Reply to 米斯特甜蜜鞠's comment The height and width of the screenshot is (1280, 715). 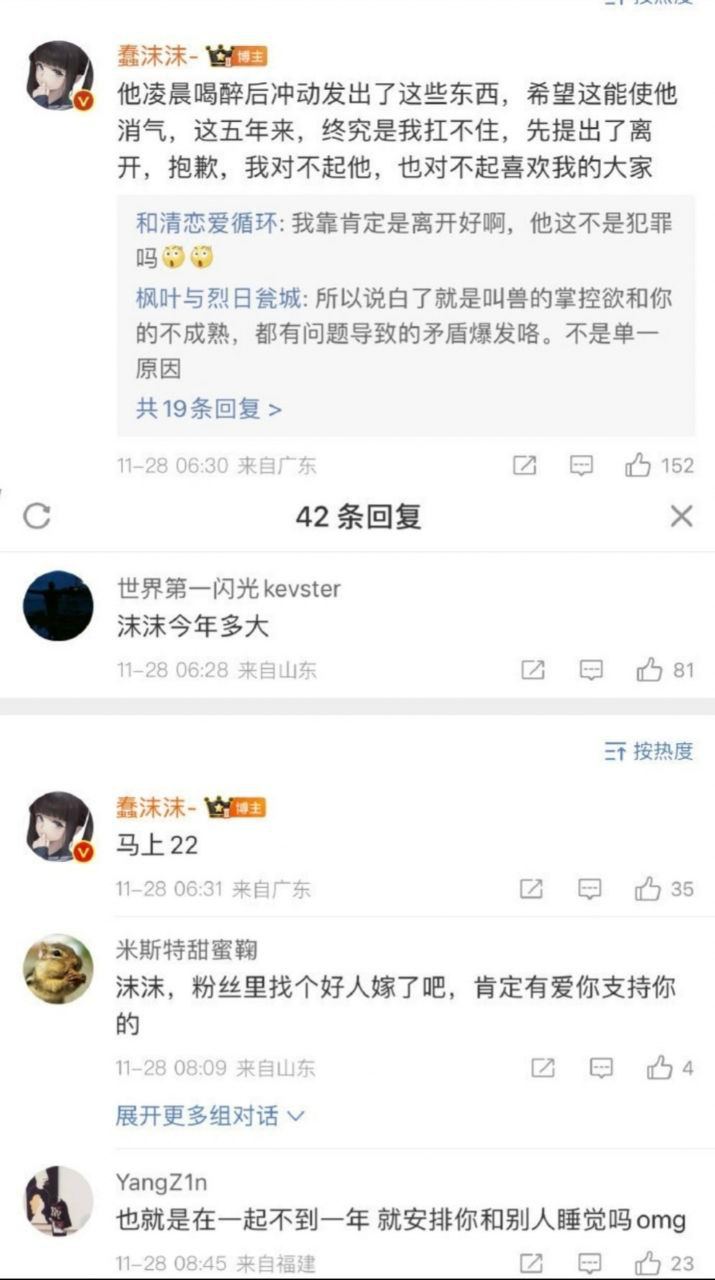pos(601,1068)
